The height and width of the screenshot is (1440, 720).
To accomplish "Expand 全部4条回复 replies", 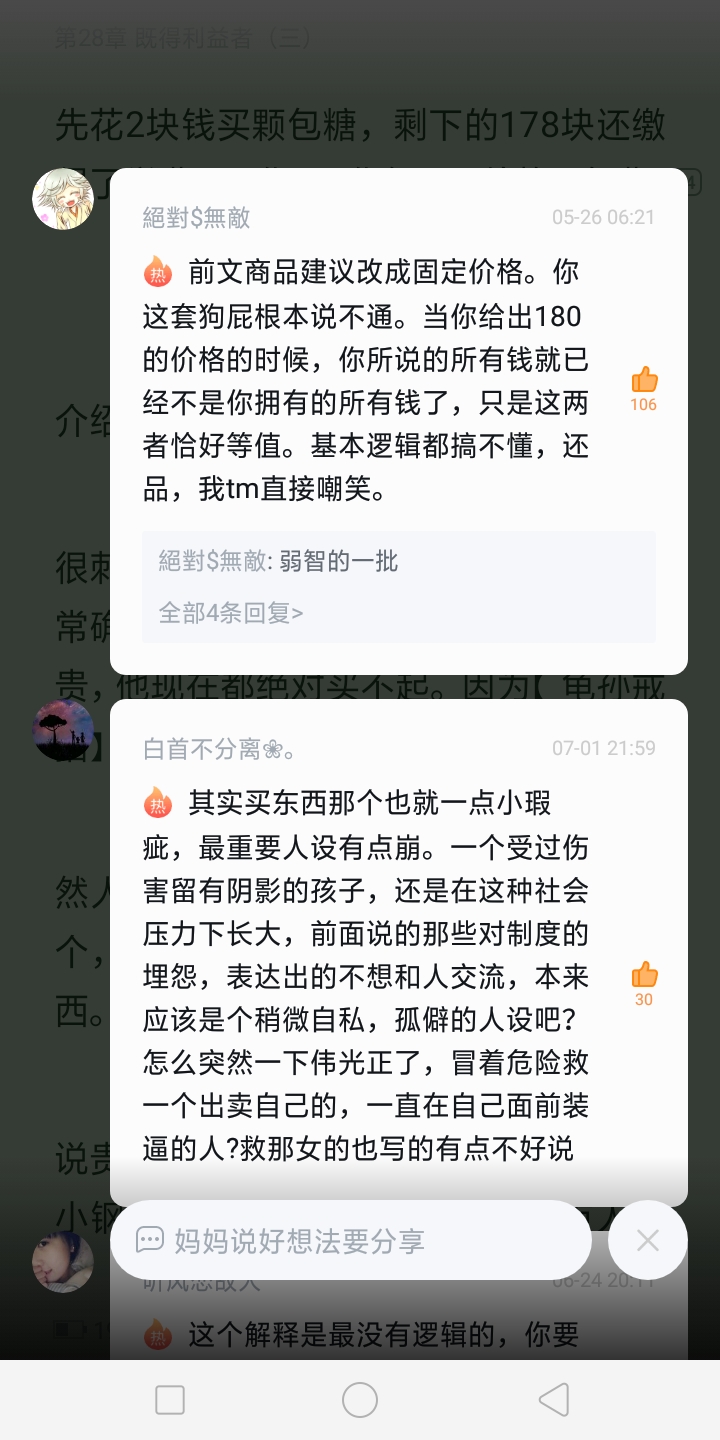I will 231,612.
